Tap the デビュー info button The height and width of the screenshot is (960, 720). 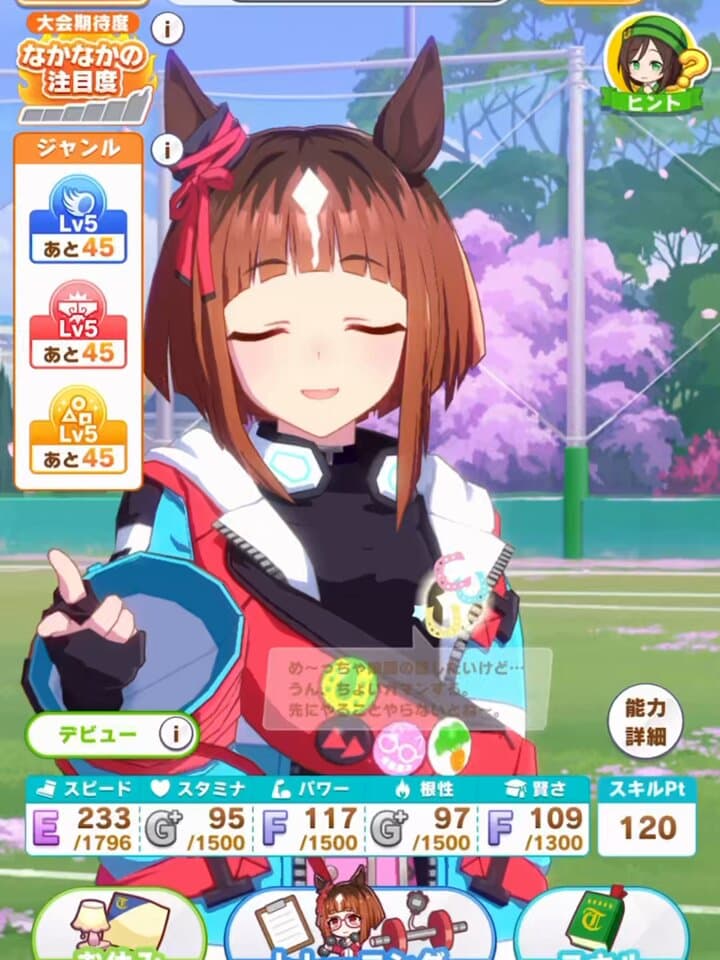176,734
